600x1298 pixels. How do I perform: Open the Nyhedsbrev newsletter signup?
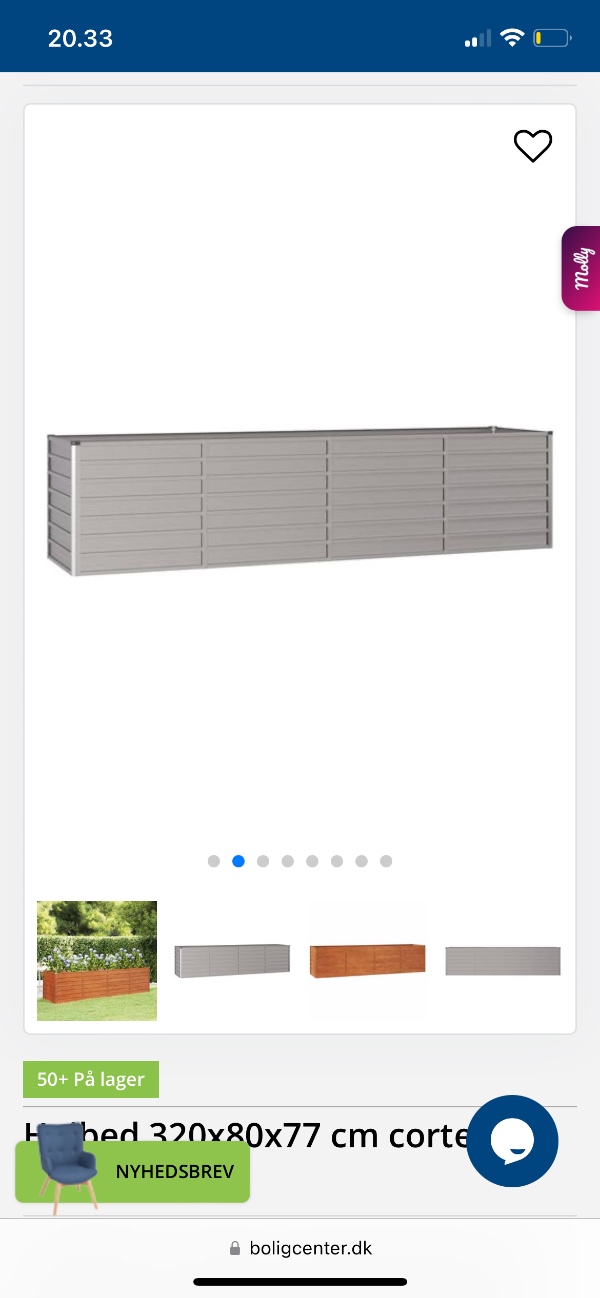[x=133, y=1171]
